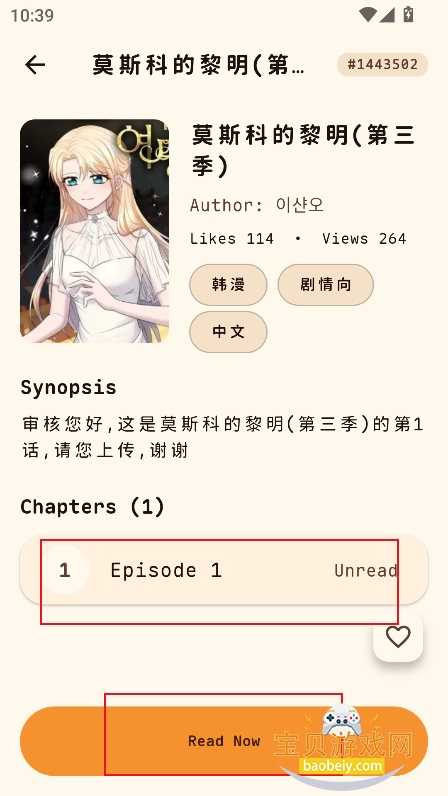This screenshot has height=796, width=448.
Task: Open the comic cover image
Action: tap(94, 230)
